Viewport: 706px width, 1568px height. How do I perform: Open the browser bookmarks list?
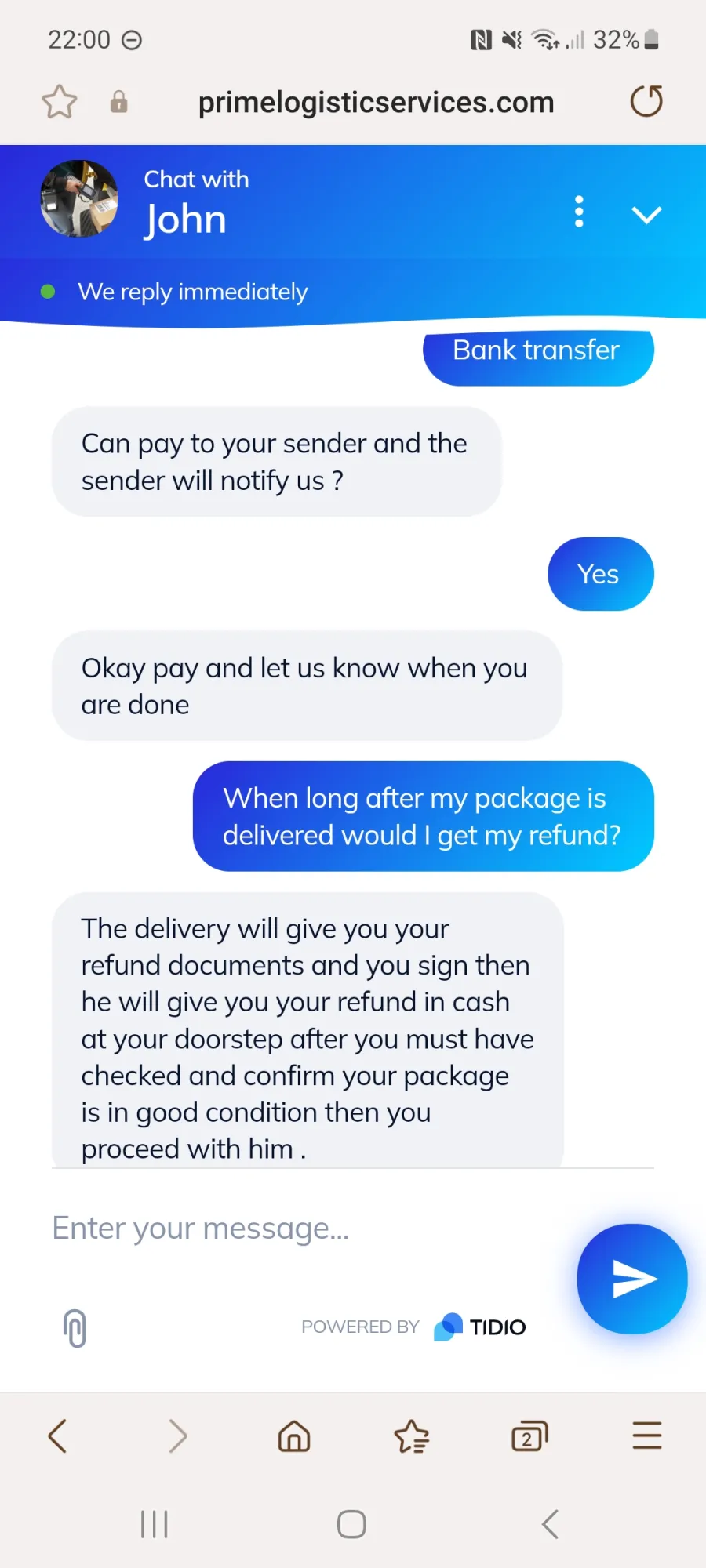coord(412,1436)
